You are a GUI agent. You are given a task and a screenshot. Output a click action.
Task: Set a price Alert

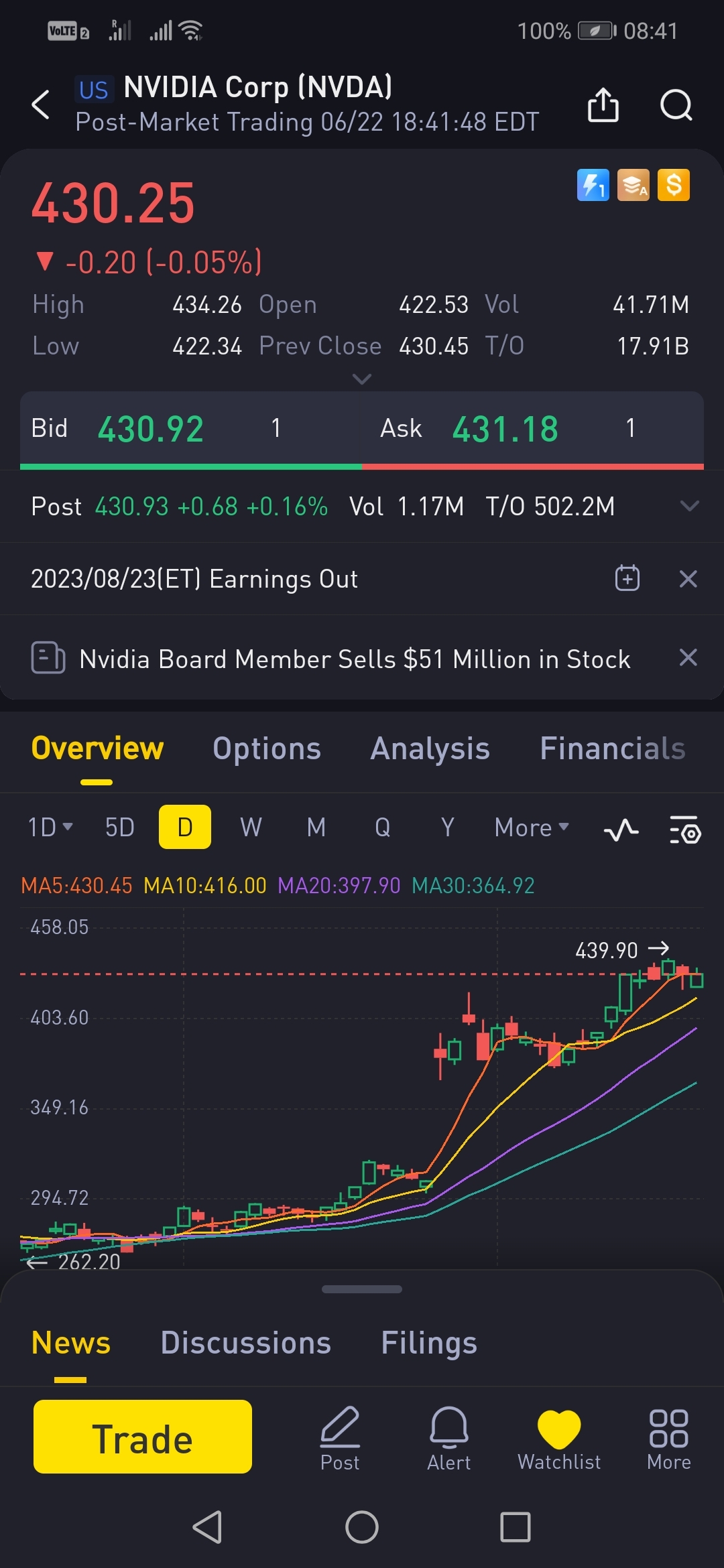[448, 1438]
